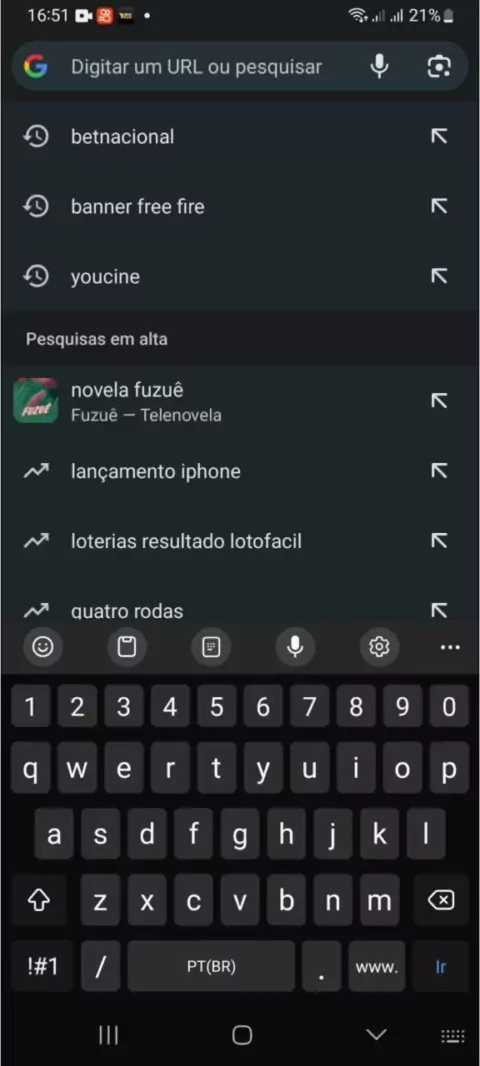
Task: Open keyboard settings gear
Action: [379, 647]
